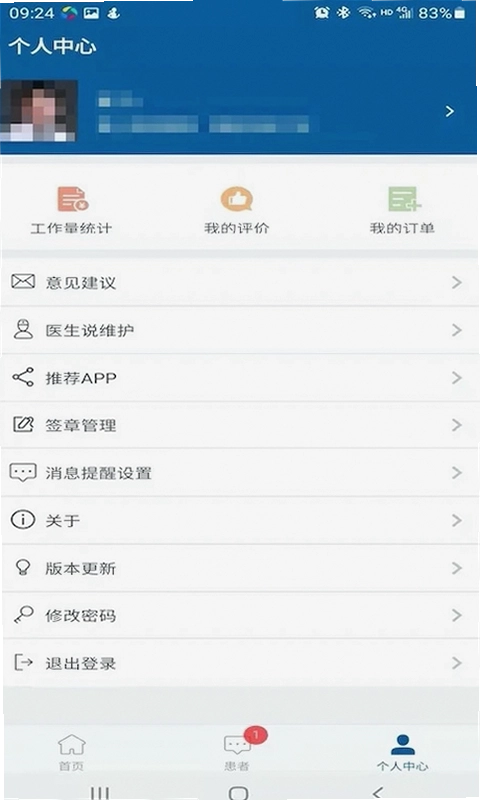Select 推荐APP to share the app

(x=240, y=378)
